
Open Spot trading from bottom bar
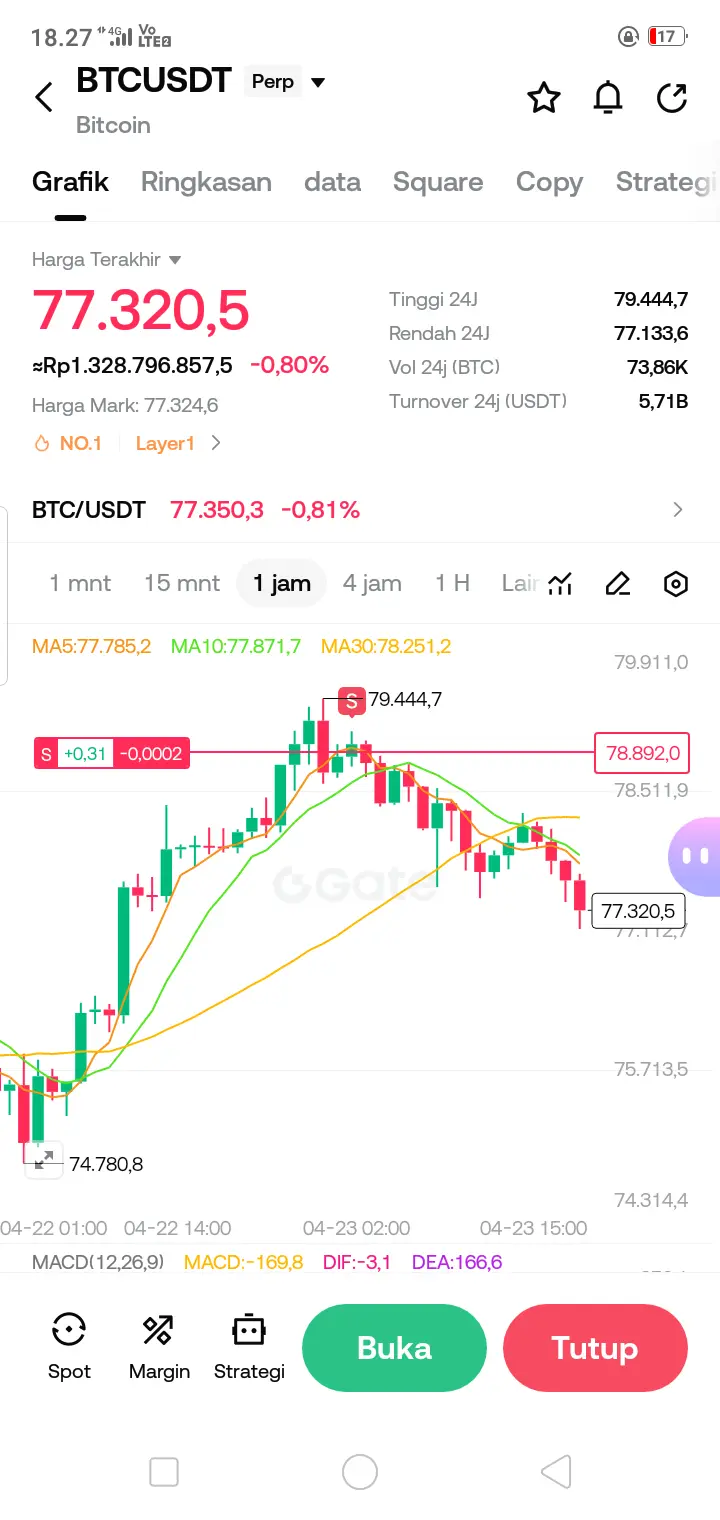click(68, 1345)
